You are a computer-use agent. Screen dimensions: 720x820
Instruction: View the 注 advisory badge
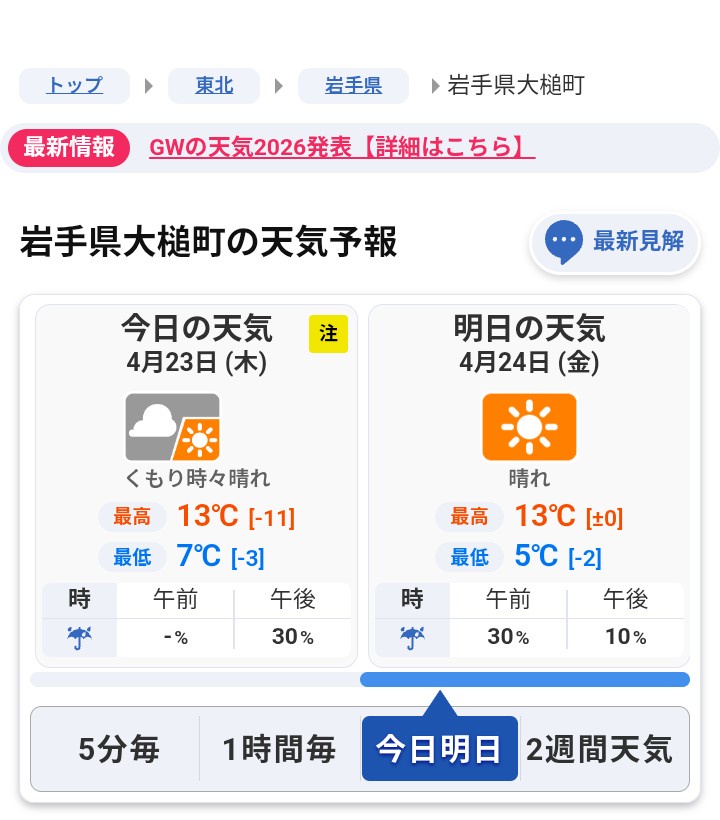[328, 334]
